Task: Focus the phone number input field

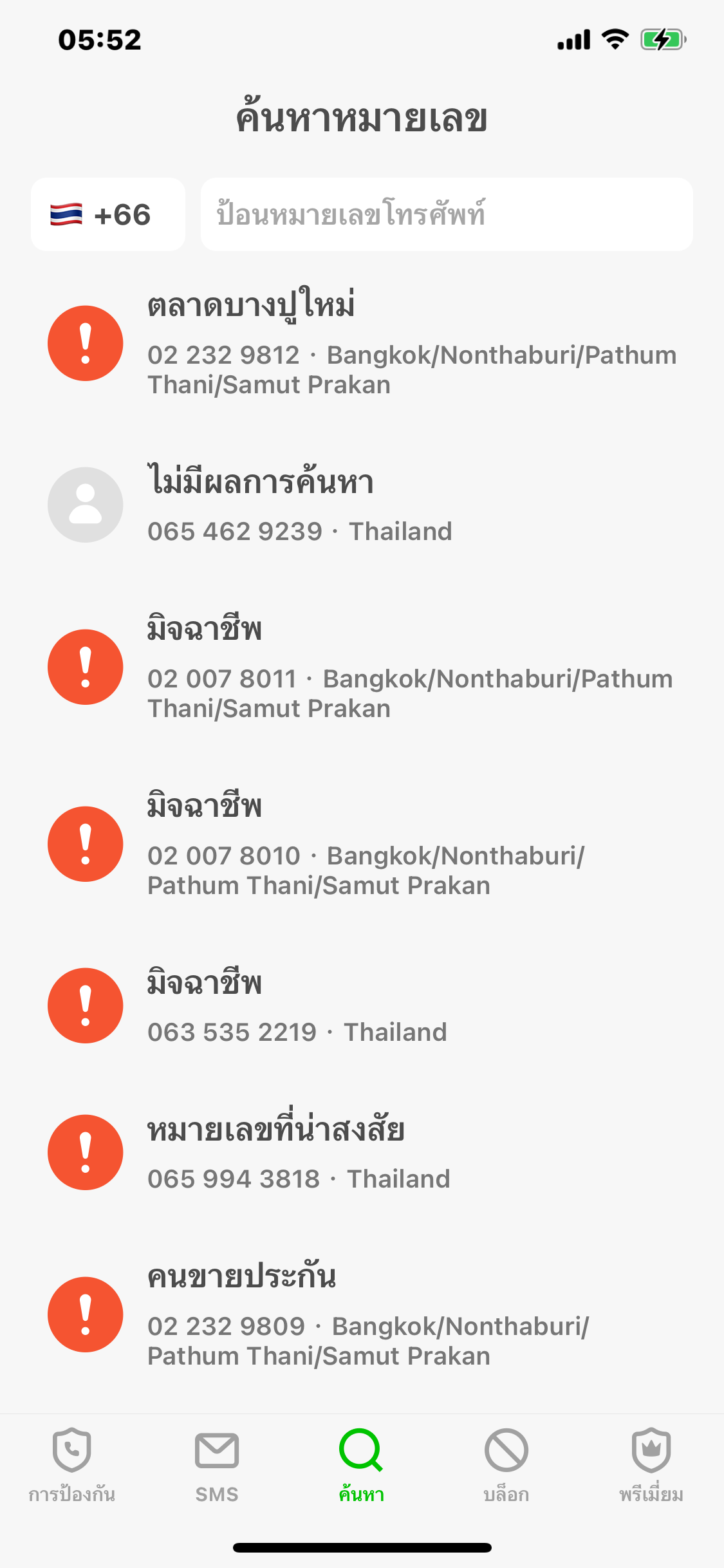Action: point(447,214)
